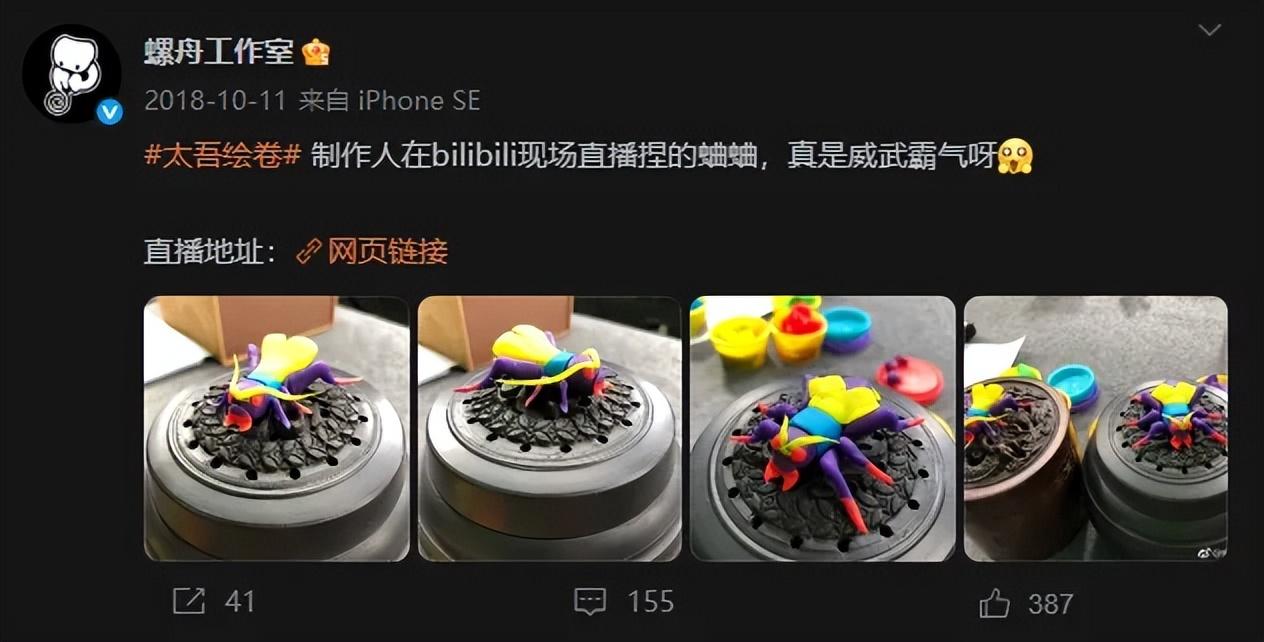View the fourth photo with two burners
The width and height of the screenshot is (1264, 642).
[1095, 428]
